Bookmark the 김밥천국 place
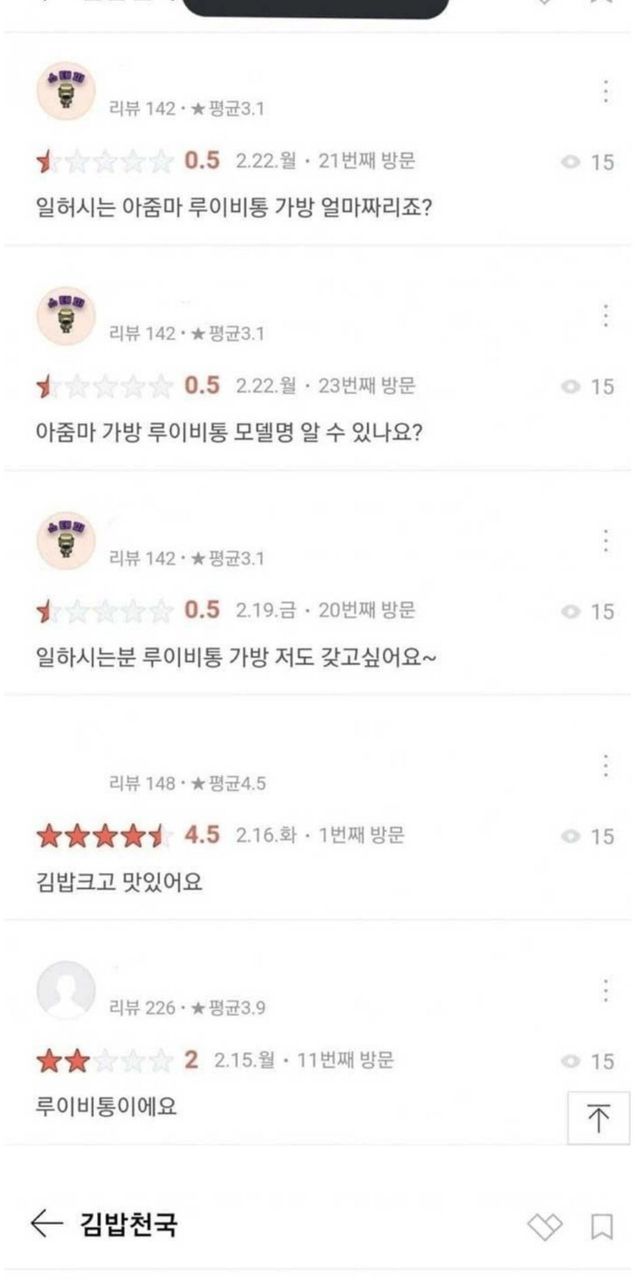 point(602,1226)
